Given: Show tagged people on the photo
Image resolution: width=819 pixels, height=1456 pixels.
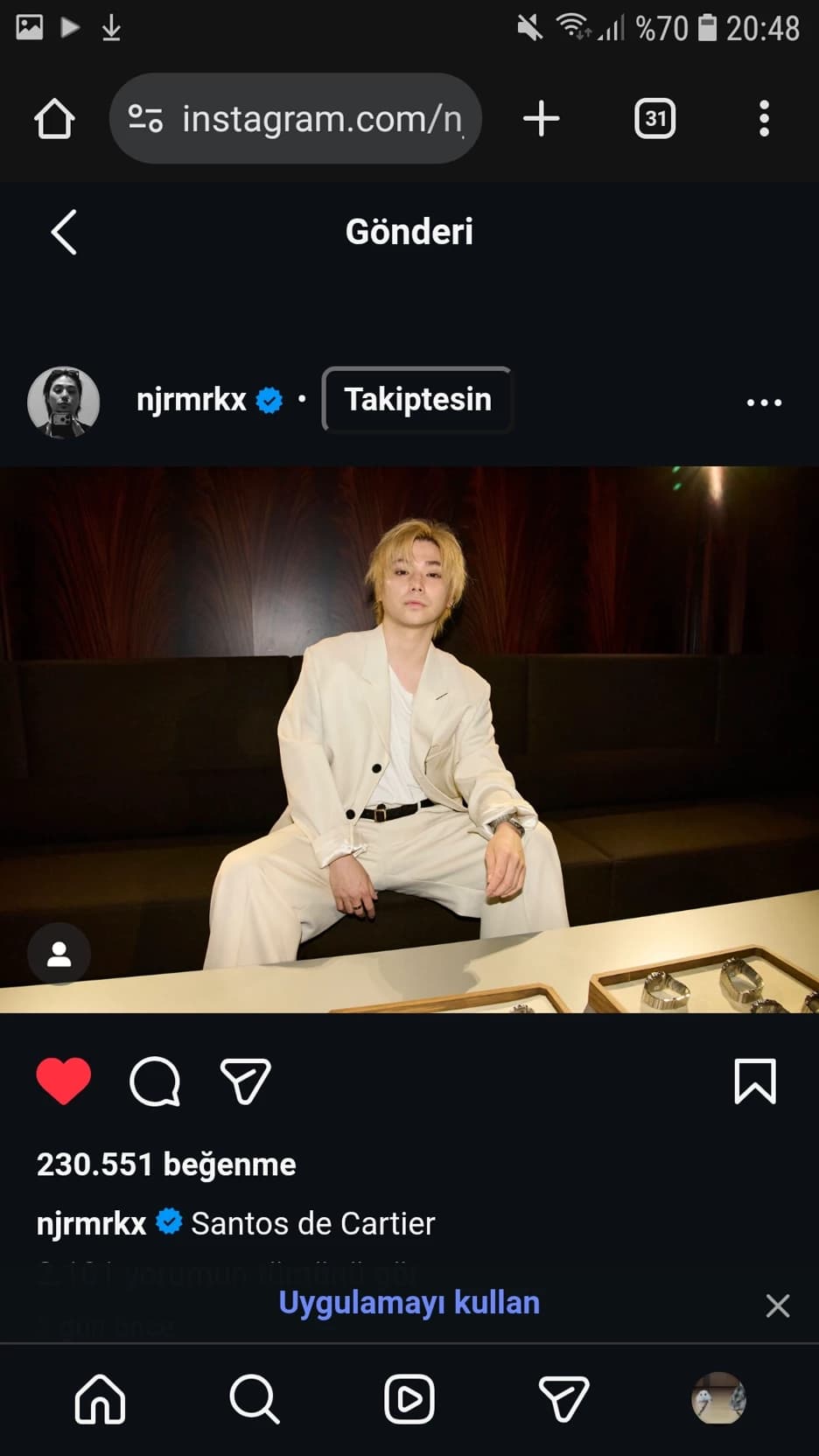Looking at the screenshot, I should [59, 954].
